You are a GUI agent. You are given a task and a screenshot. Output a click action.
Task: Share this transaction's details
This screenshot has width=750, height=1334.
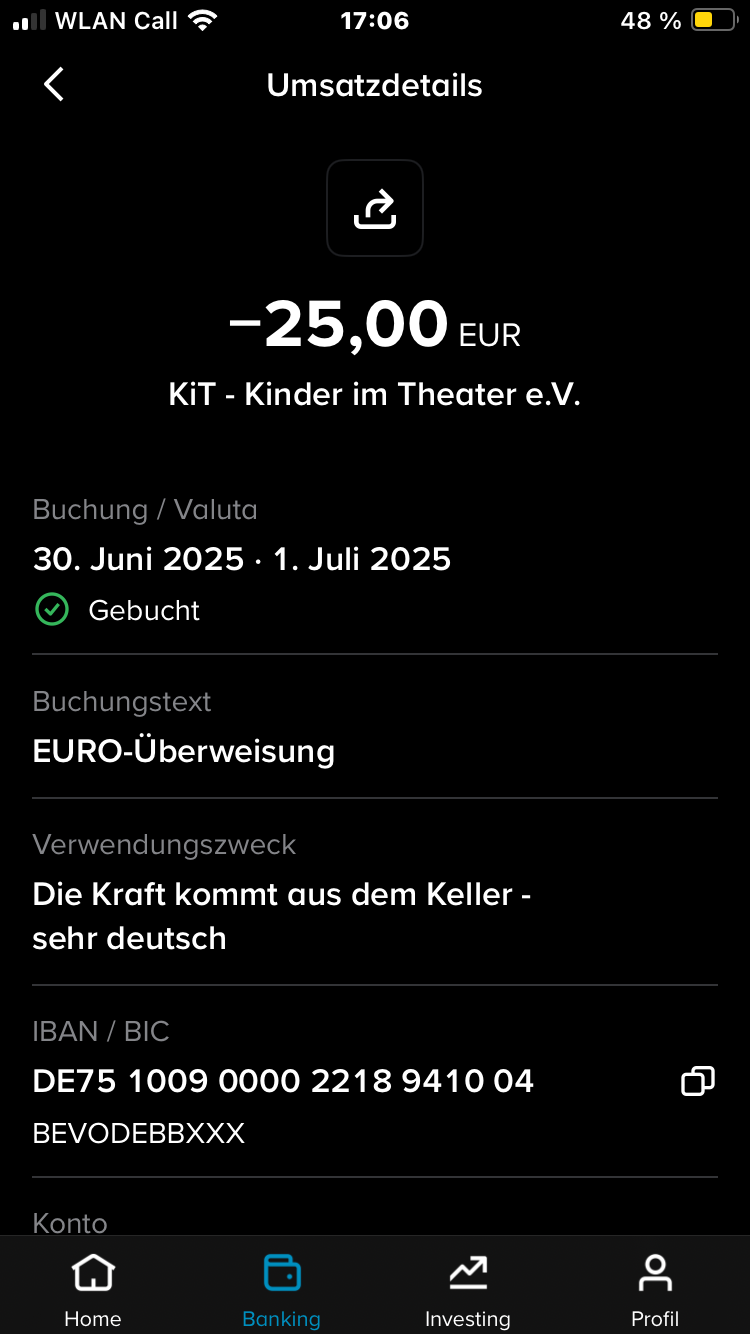click(x=375, y=208)
